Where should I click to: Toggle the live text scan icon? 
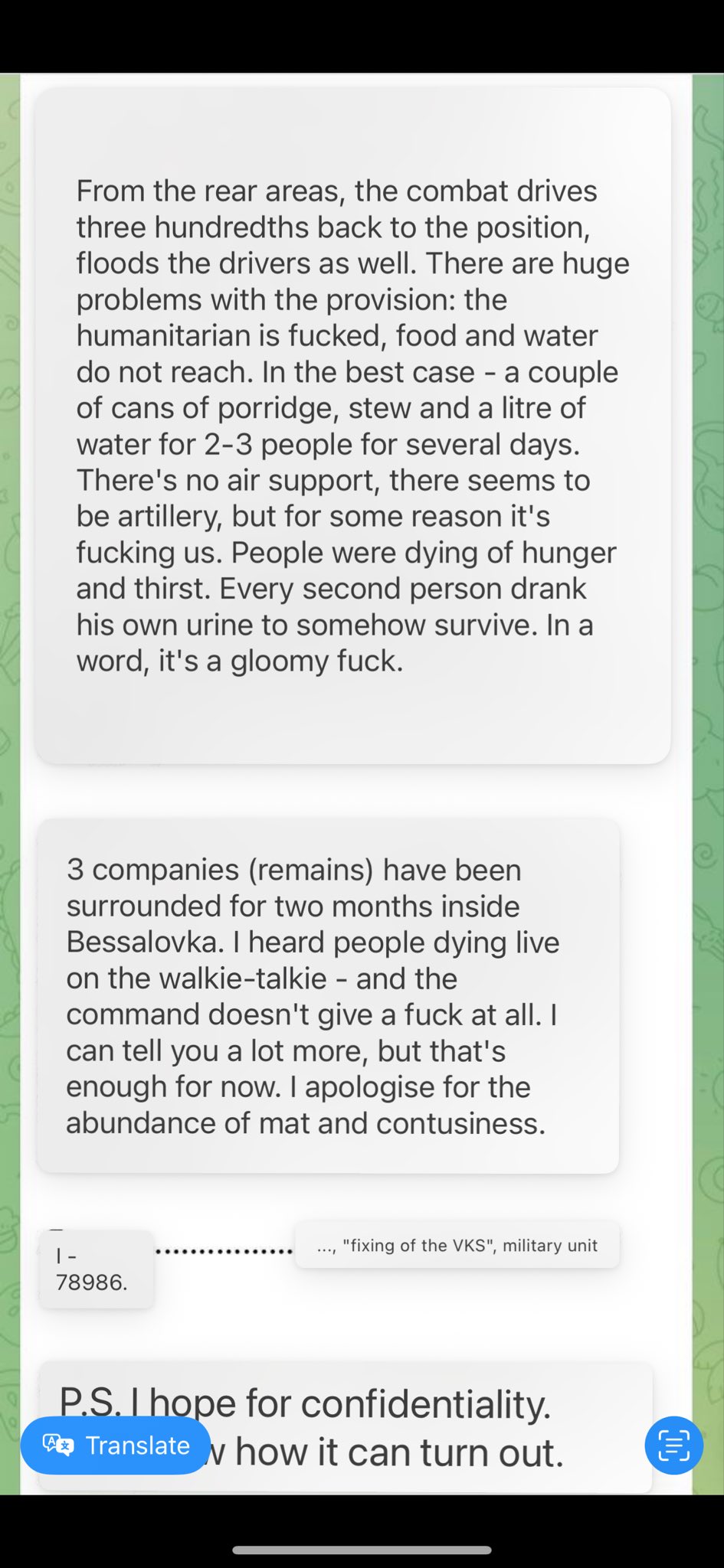tap(673, 1445)
